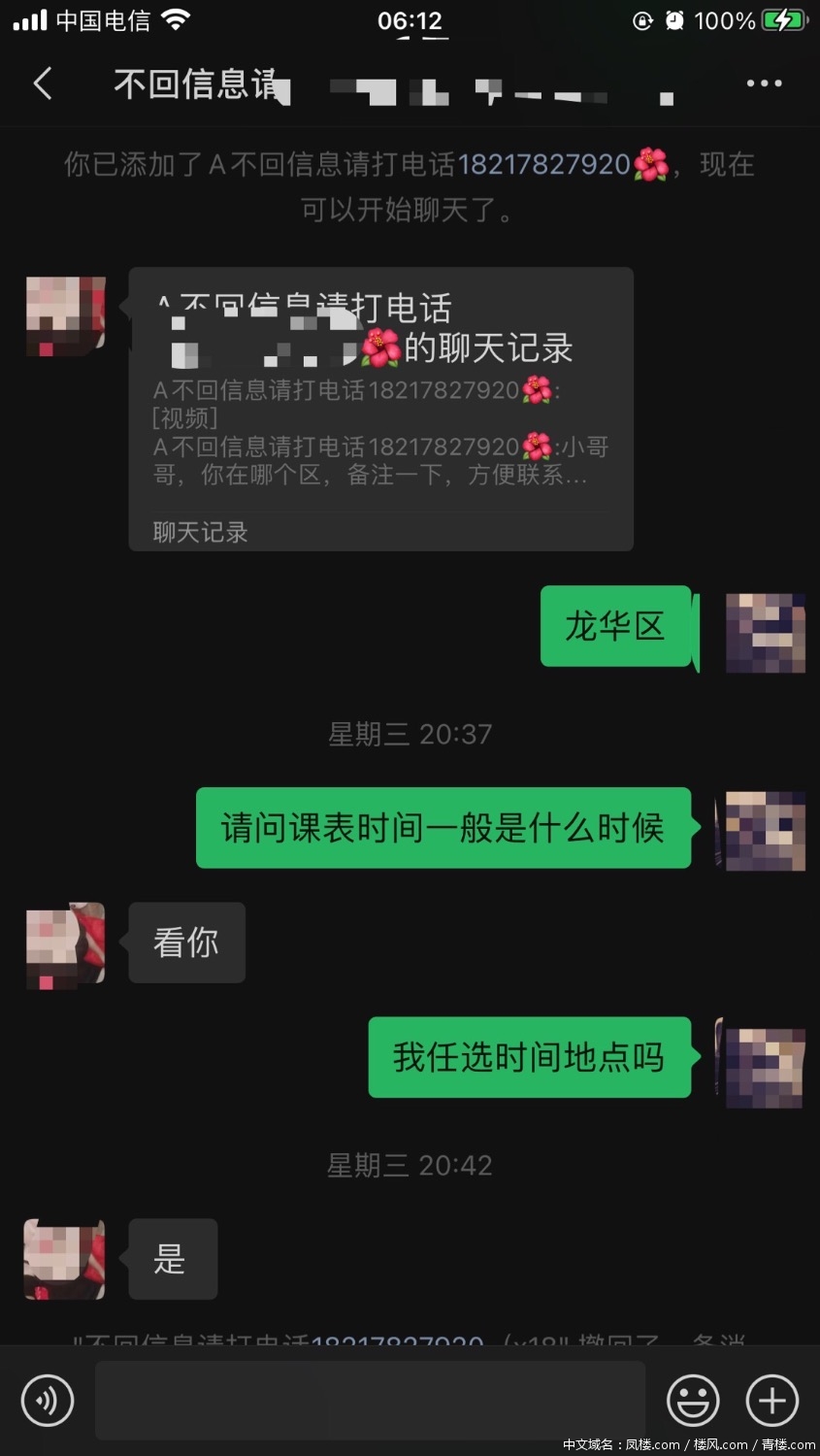Switch to voice message input
820x1456 pixels.
point(48,1400)
